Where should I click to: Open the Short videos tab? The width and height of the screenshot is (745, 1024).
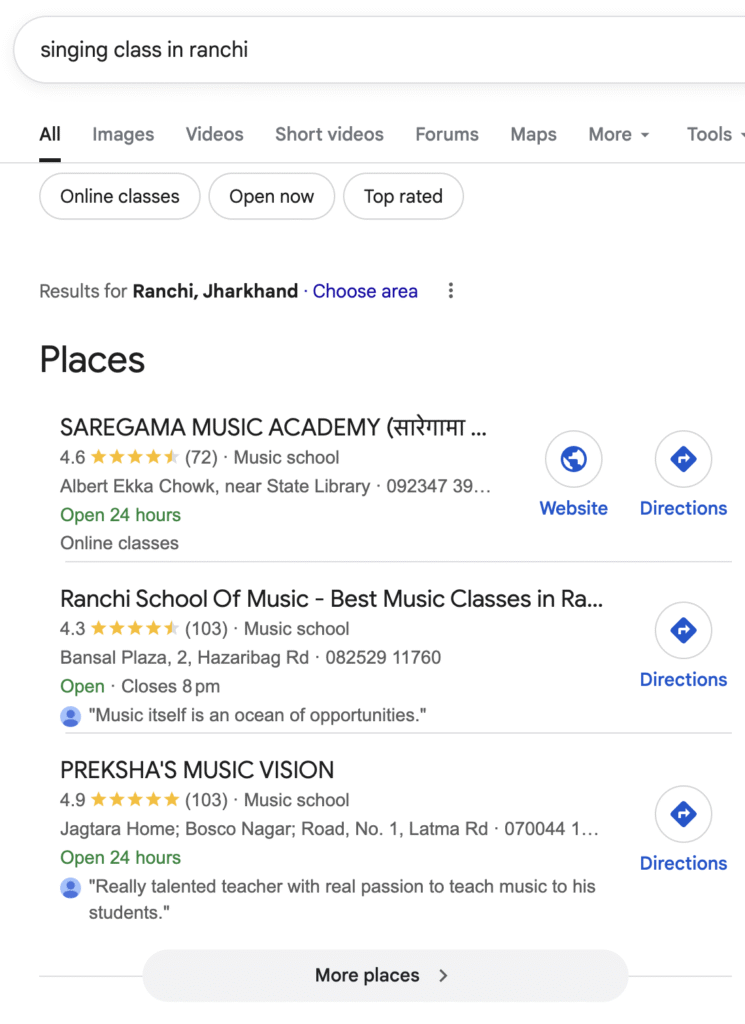pos(329,134)
